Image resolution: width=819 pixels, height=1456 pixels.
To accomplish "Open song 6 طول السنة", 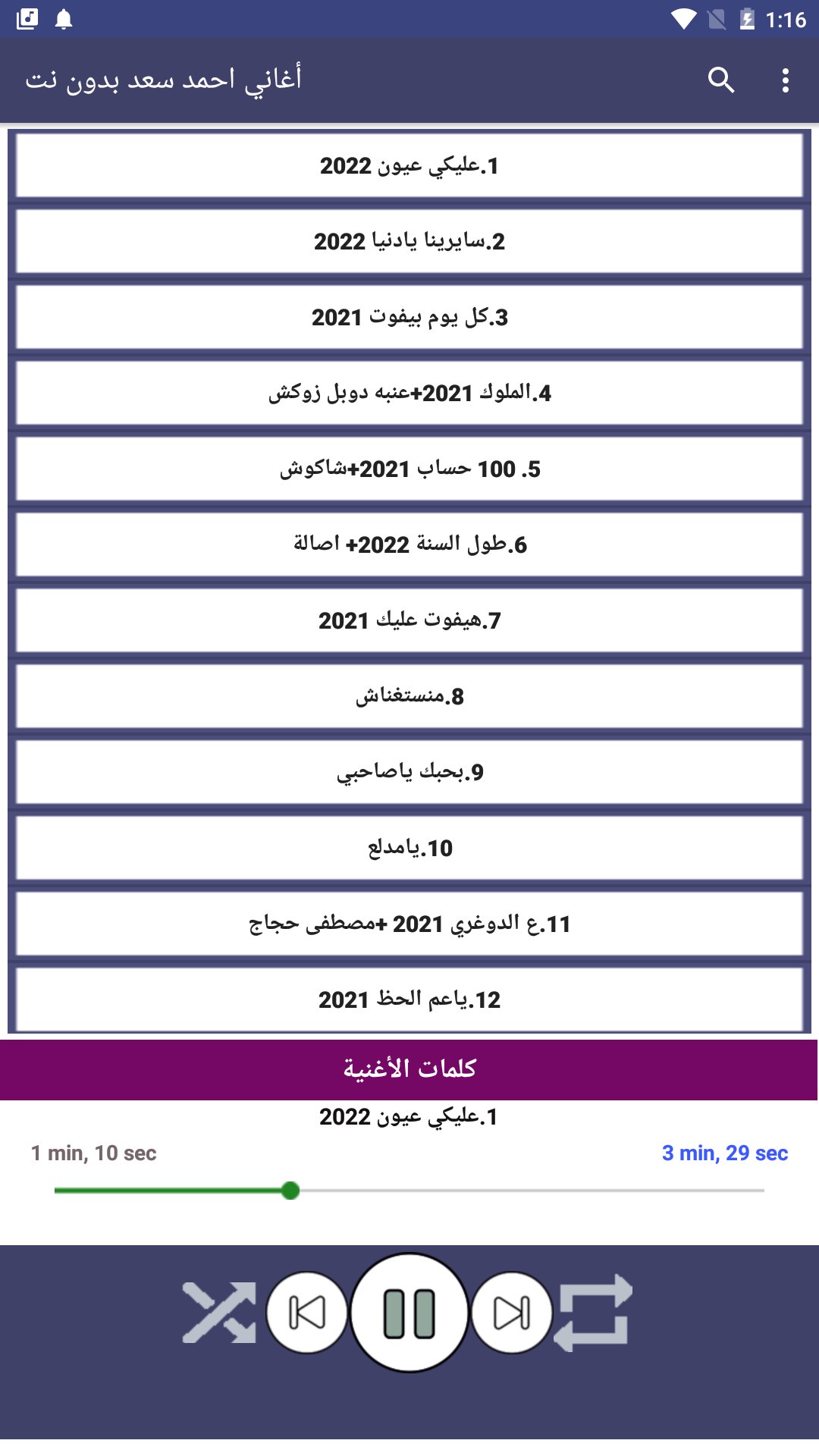I will click(x=409, y=544).
